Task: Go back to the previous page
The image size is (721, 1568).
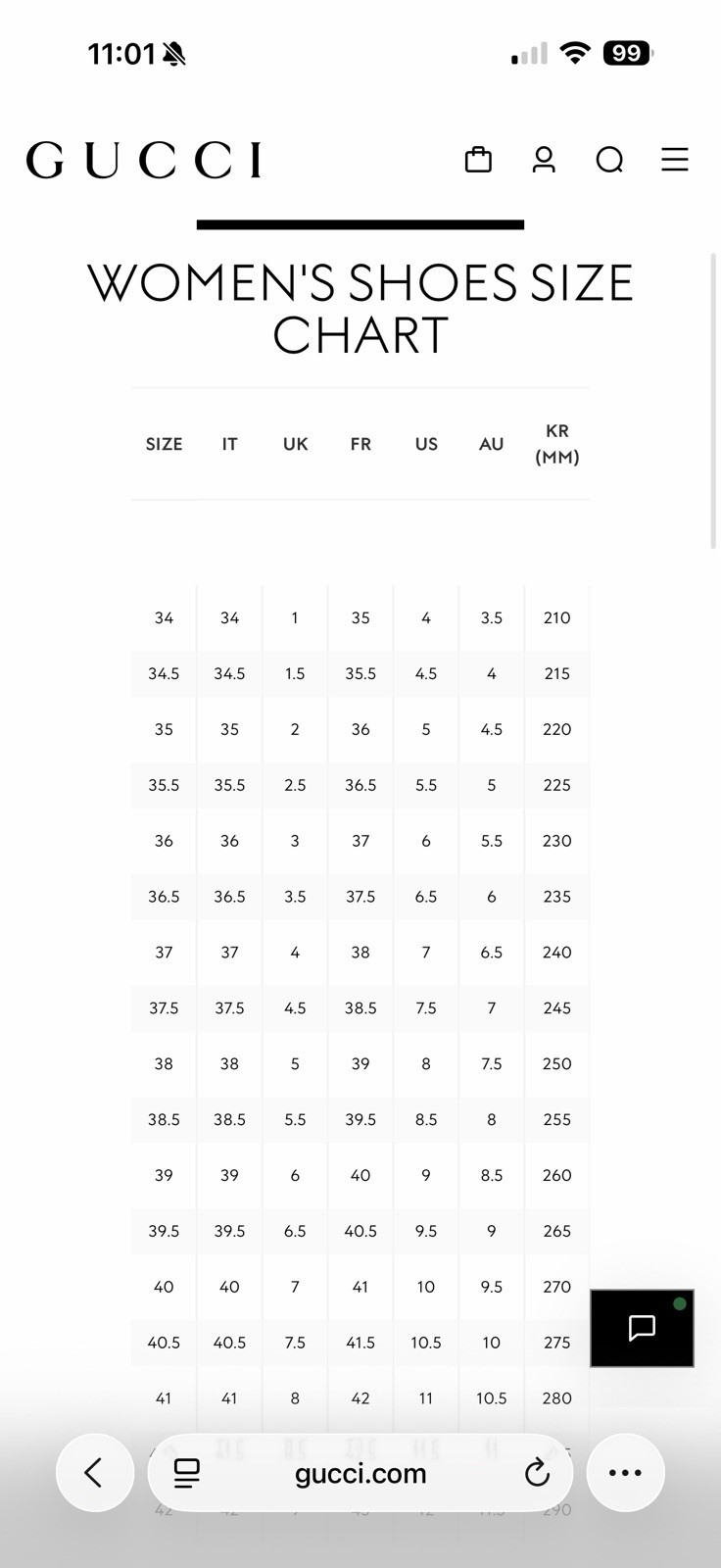Action: click(95, 1472)
